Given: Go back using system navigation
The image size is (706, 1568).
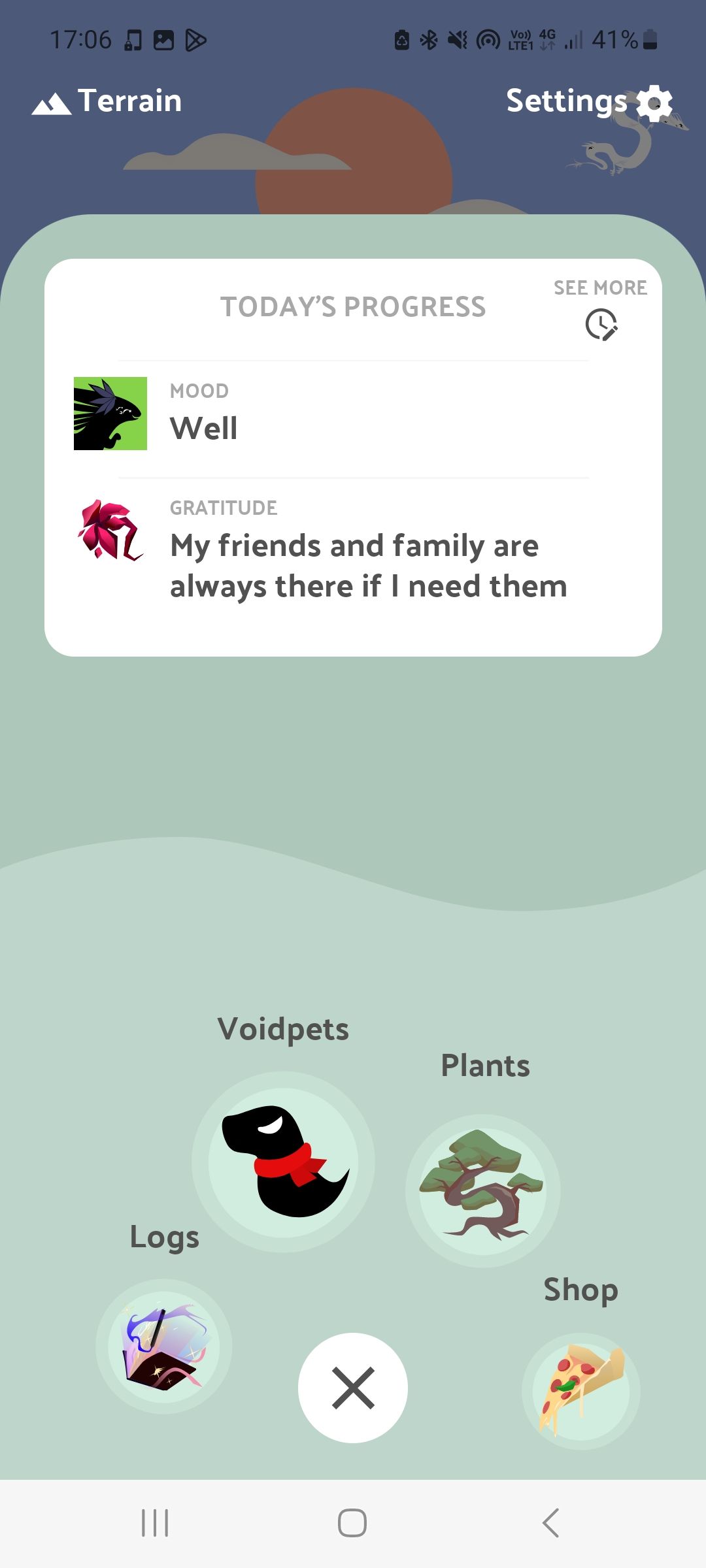Looking at the screenshot, I should point(550,1523).
